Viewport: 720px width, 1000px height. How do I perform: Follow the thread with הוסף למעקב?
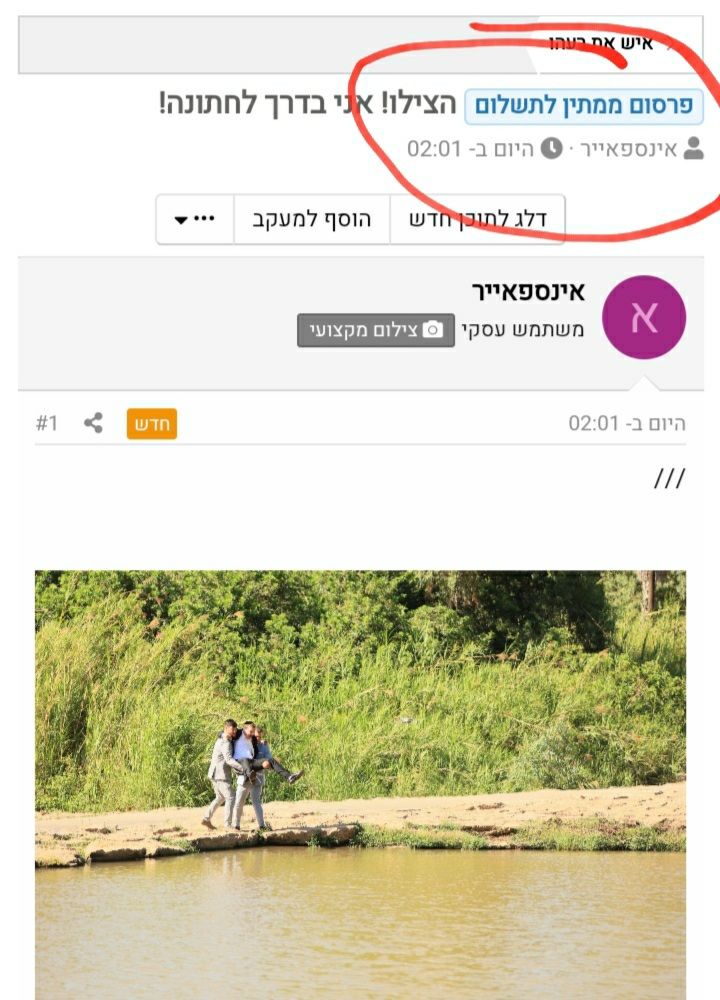pos(311,219)
